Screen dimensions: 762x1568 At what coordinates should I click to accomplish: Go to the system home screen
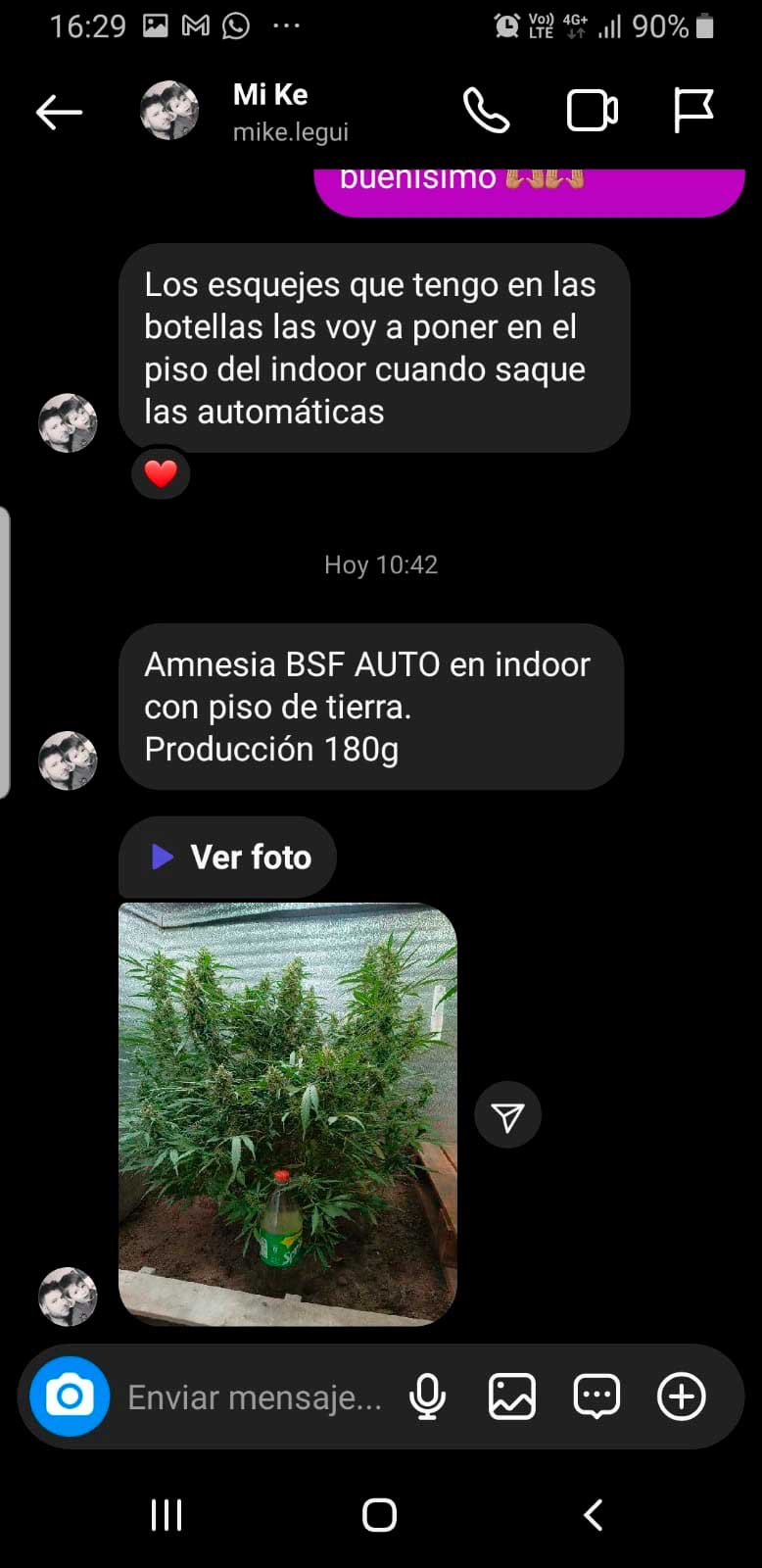[380, 1515]
